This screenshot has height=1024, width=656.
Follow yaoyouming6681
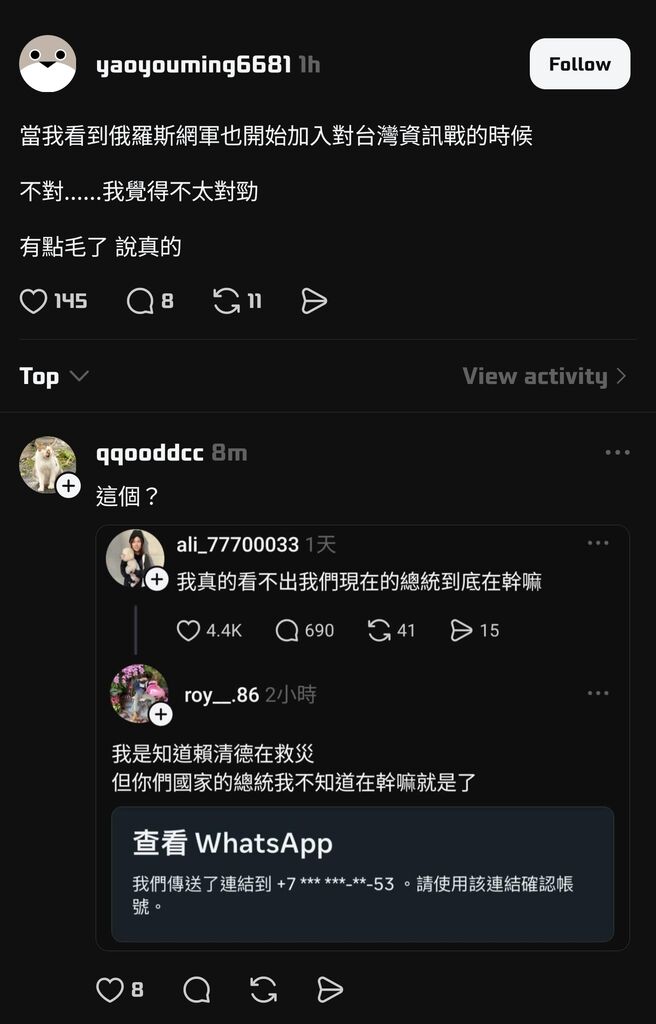coord(579,64)
